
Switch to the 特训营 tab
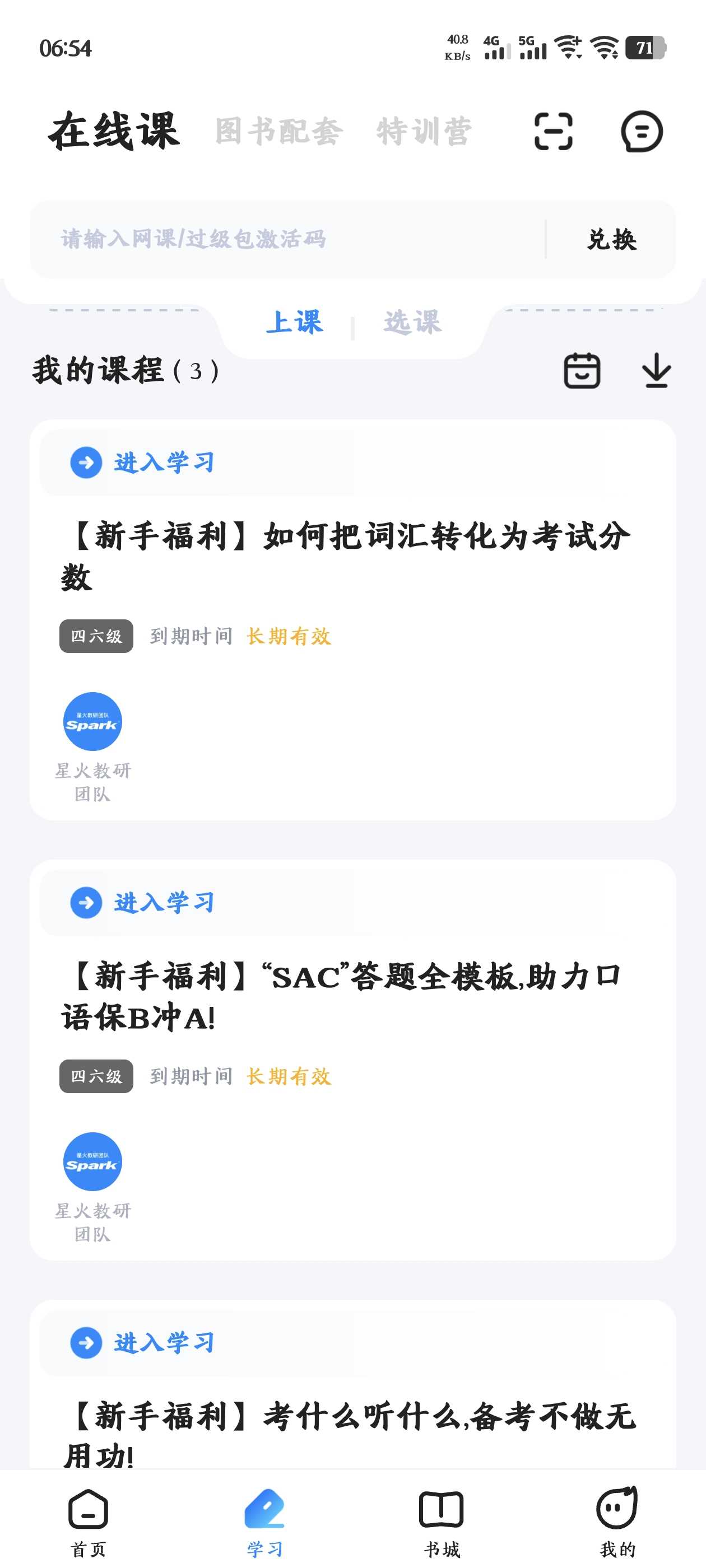coord(424,132)
